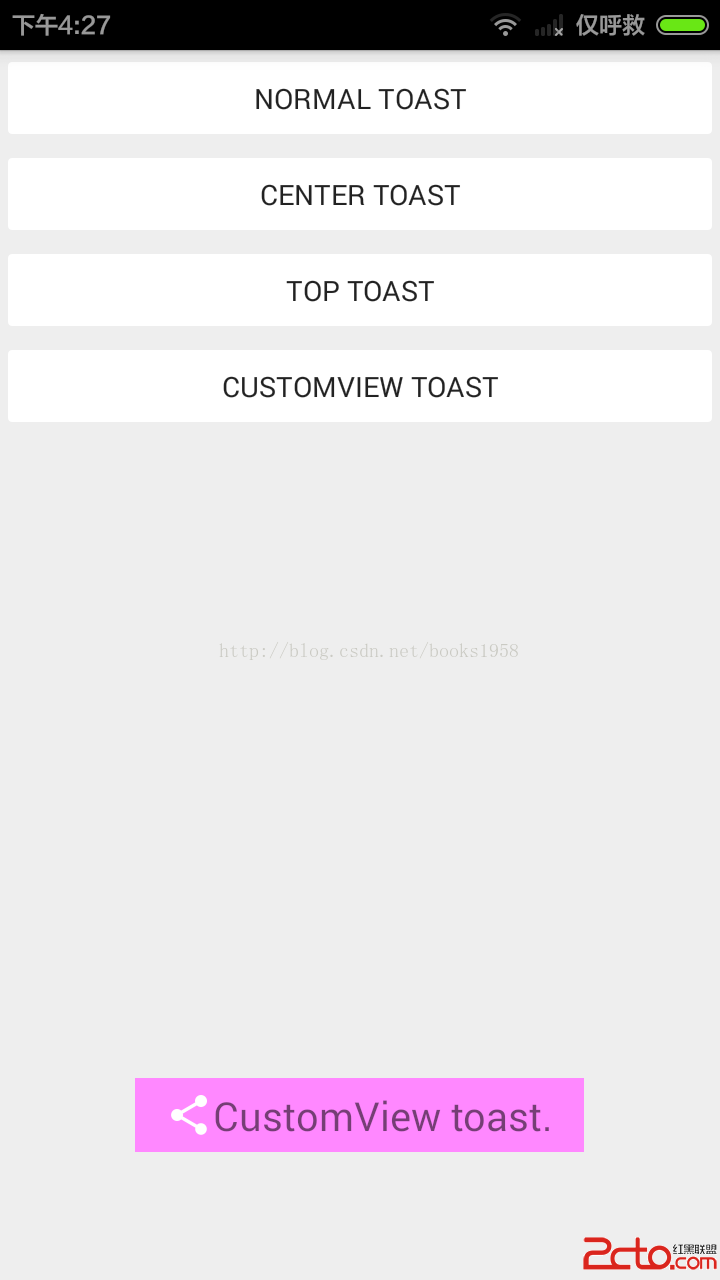Tap the NORMAL TOAST button

360,98
